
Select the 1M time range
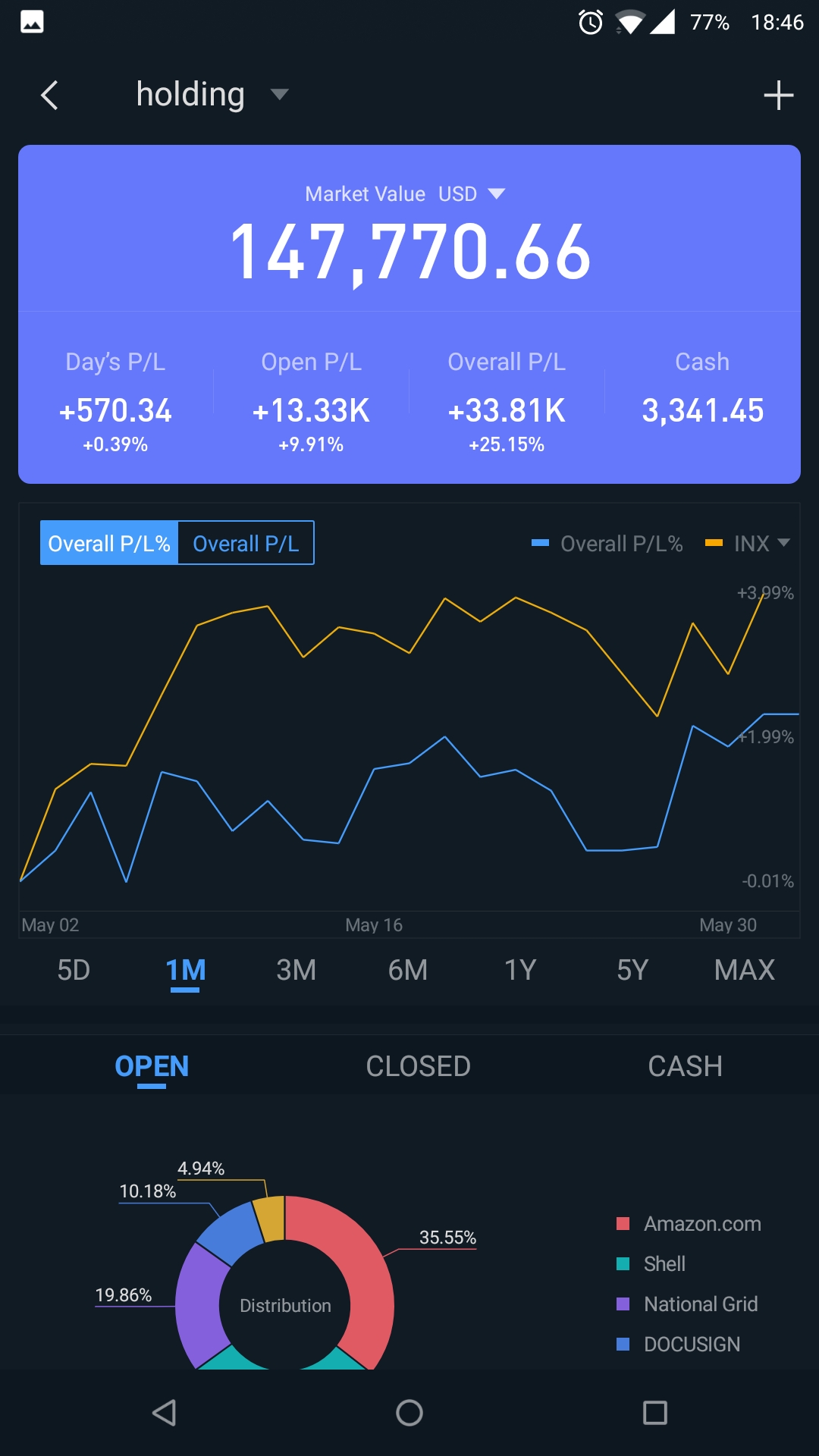tap(186, 970)
